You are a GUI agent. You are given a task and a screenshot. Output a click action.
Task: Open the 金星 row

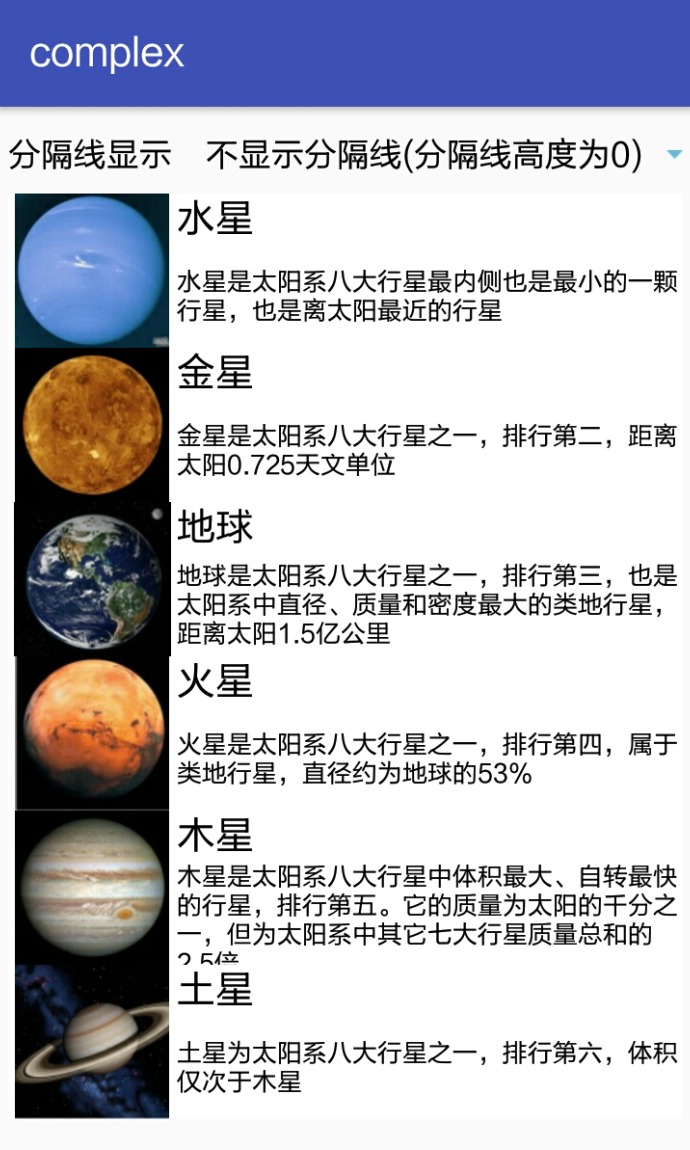coord(349,425)
